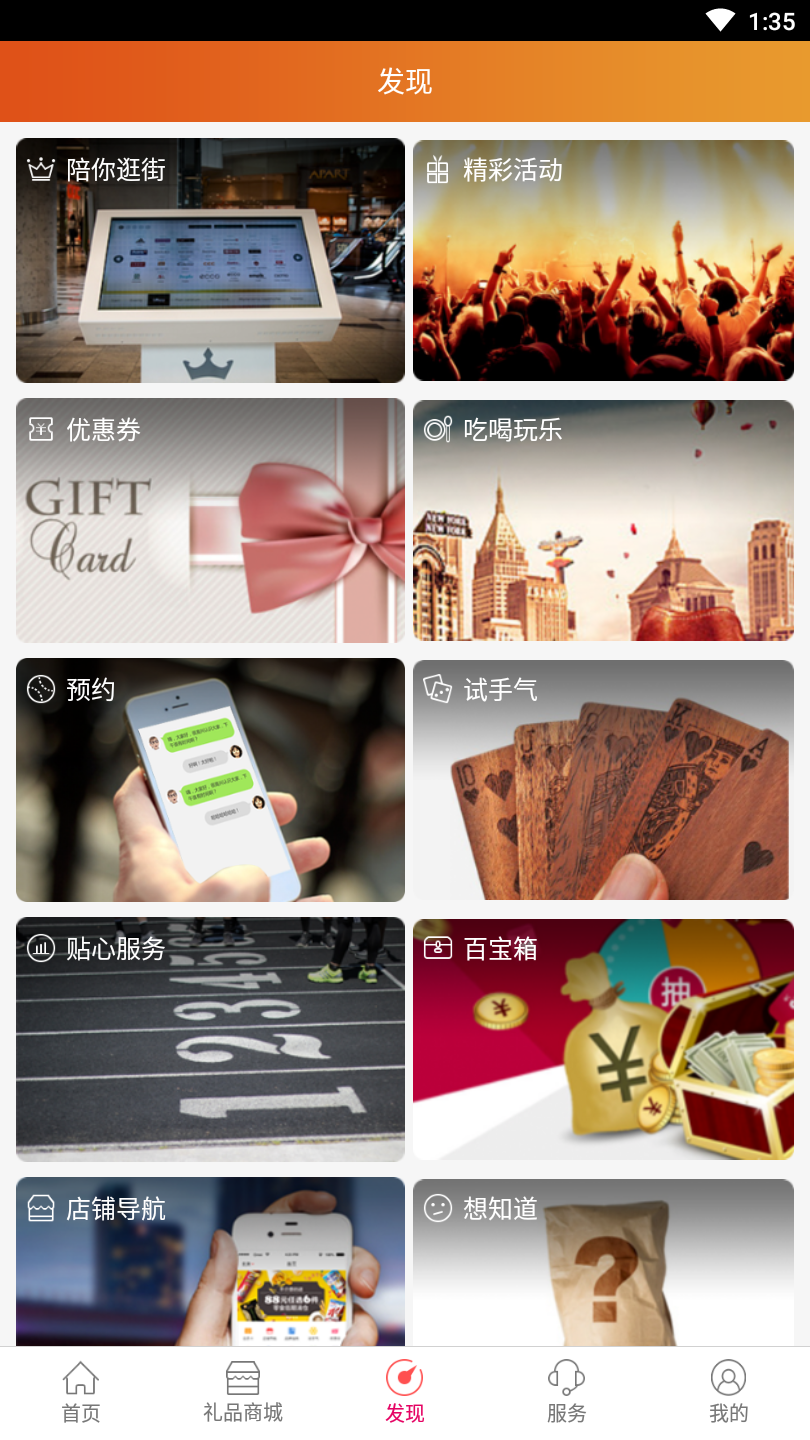This screenshot has height=1440, width=810.
Task: Open the 我的 tab
Action: (x=728, y=1393)
